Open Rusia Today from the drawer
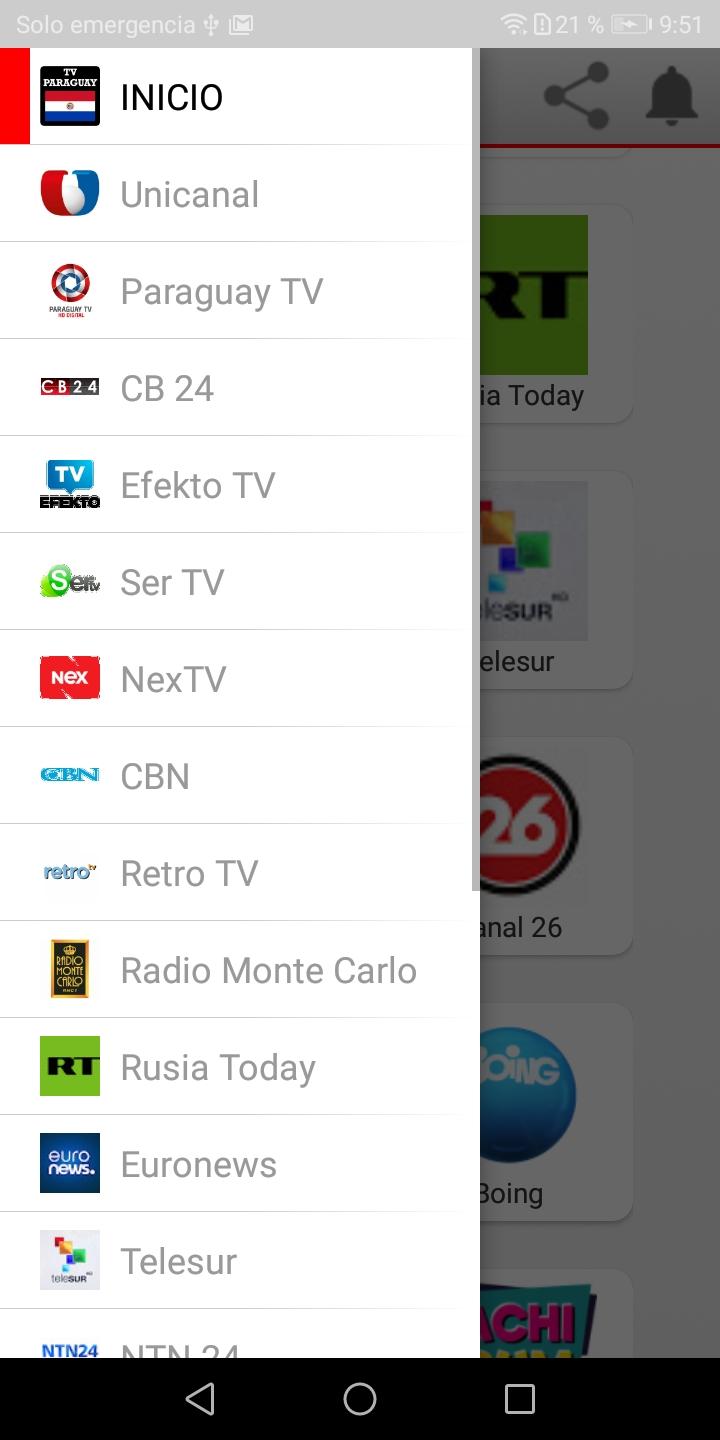Screen dimensions: 720x1440 click(240, 1067)
